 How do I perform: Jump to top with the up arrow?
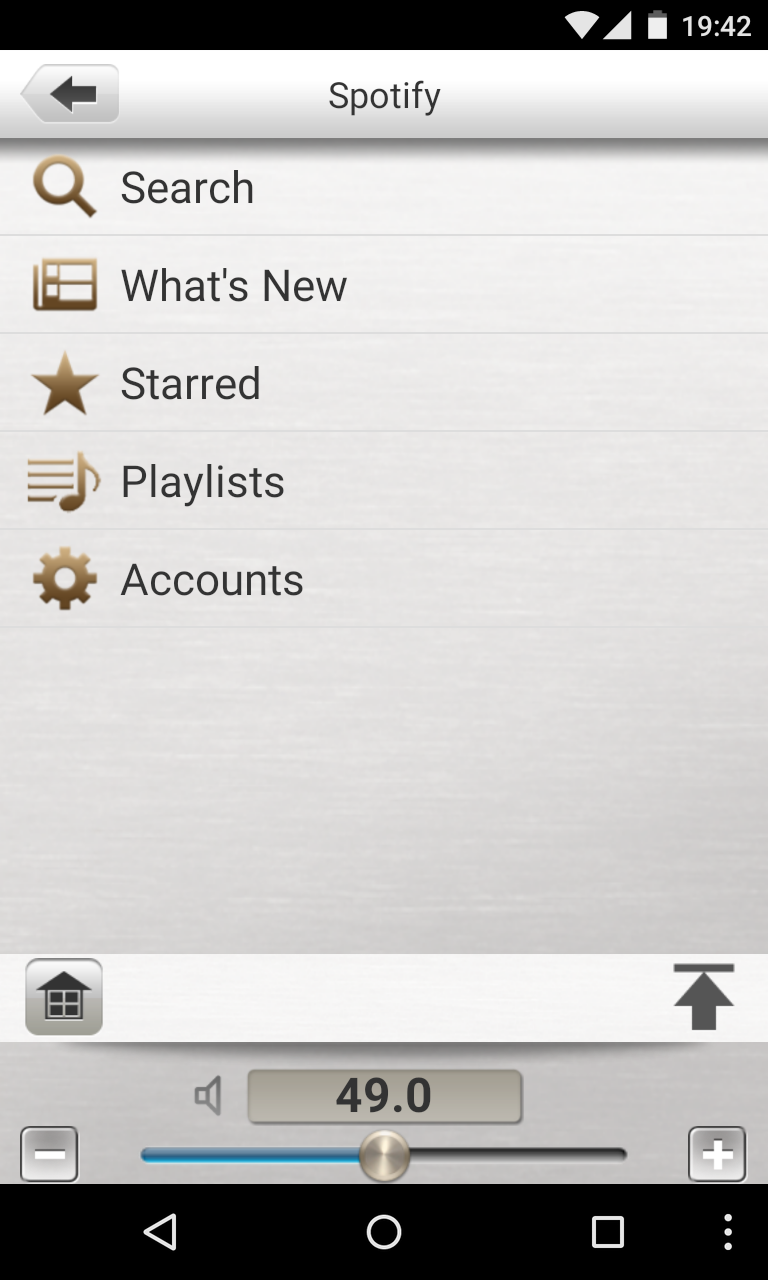pyautogui.click(x=704, y=996)
